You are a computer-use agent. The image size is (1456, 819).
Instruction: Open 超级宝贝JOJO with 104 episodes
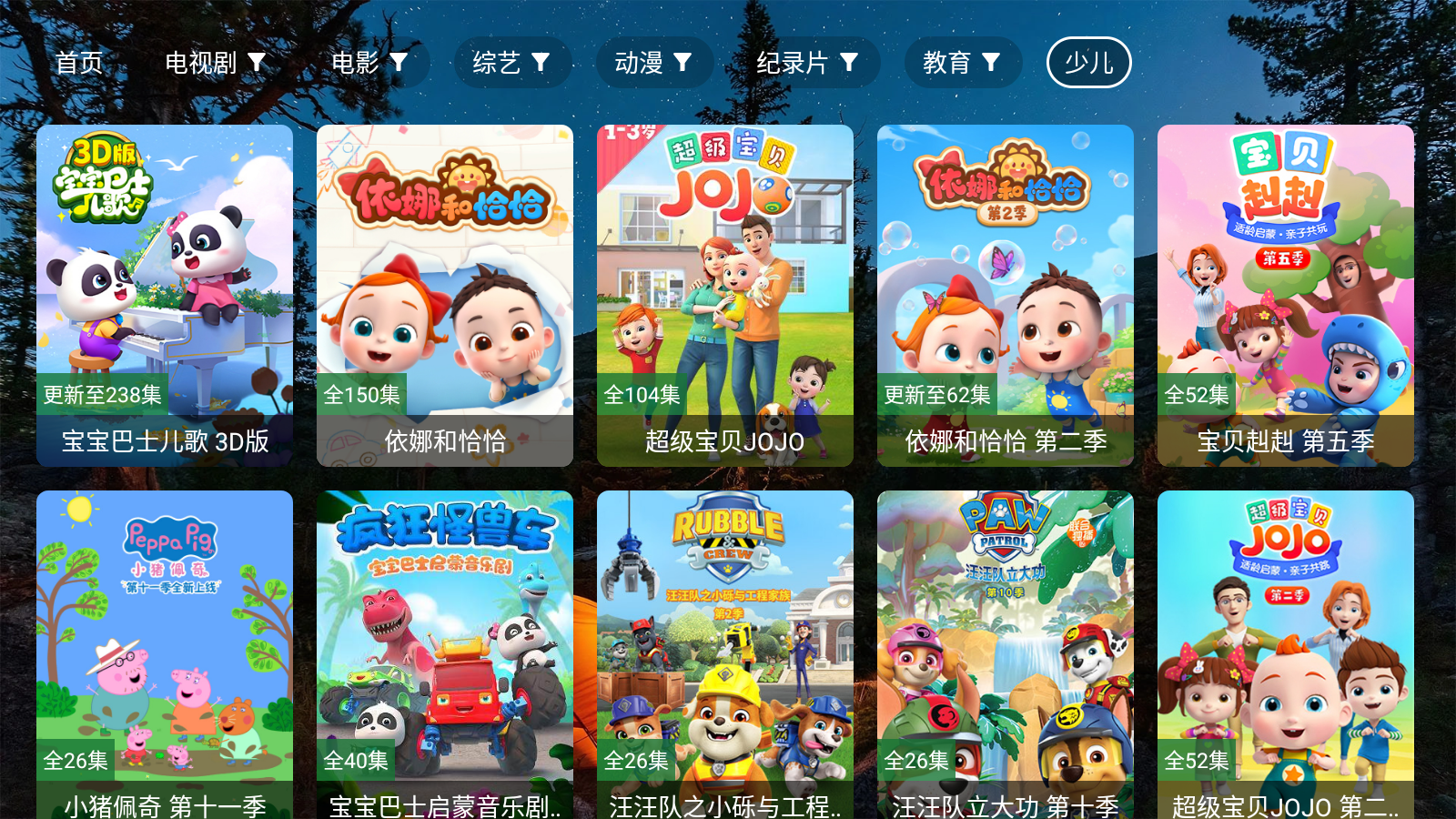[x=725, y=296]
